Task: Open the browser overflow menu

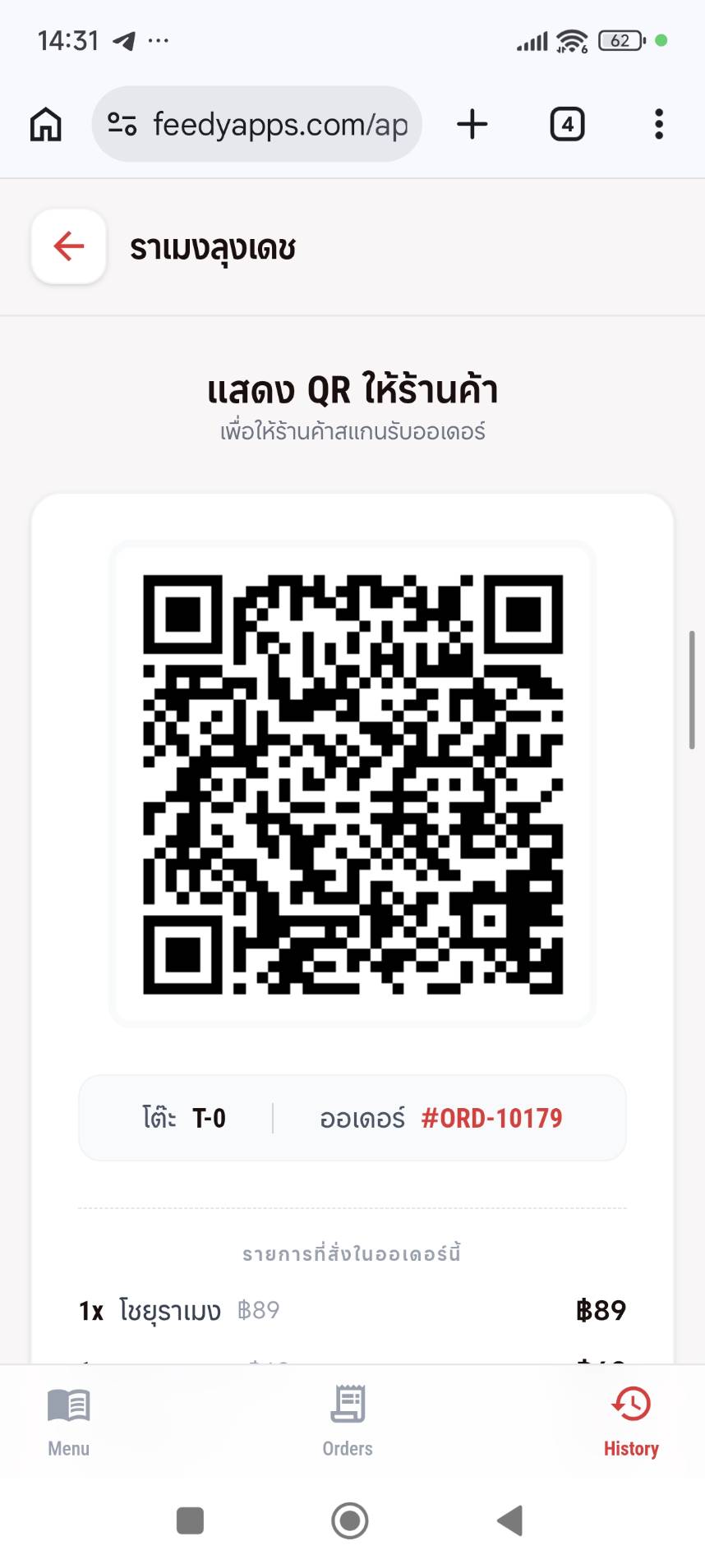Action: point(659,125)
